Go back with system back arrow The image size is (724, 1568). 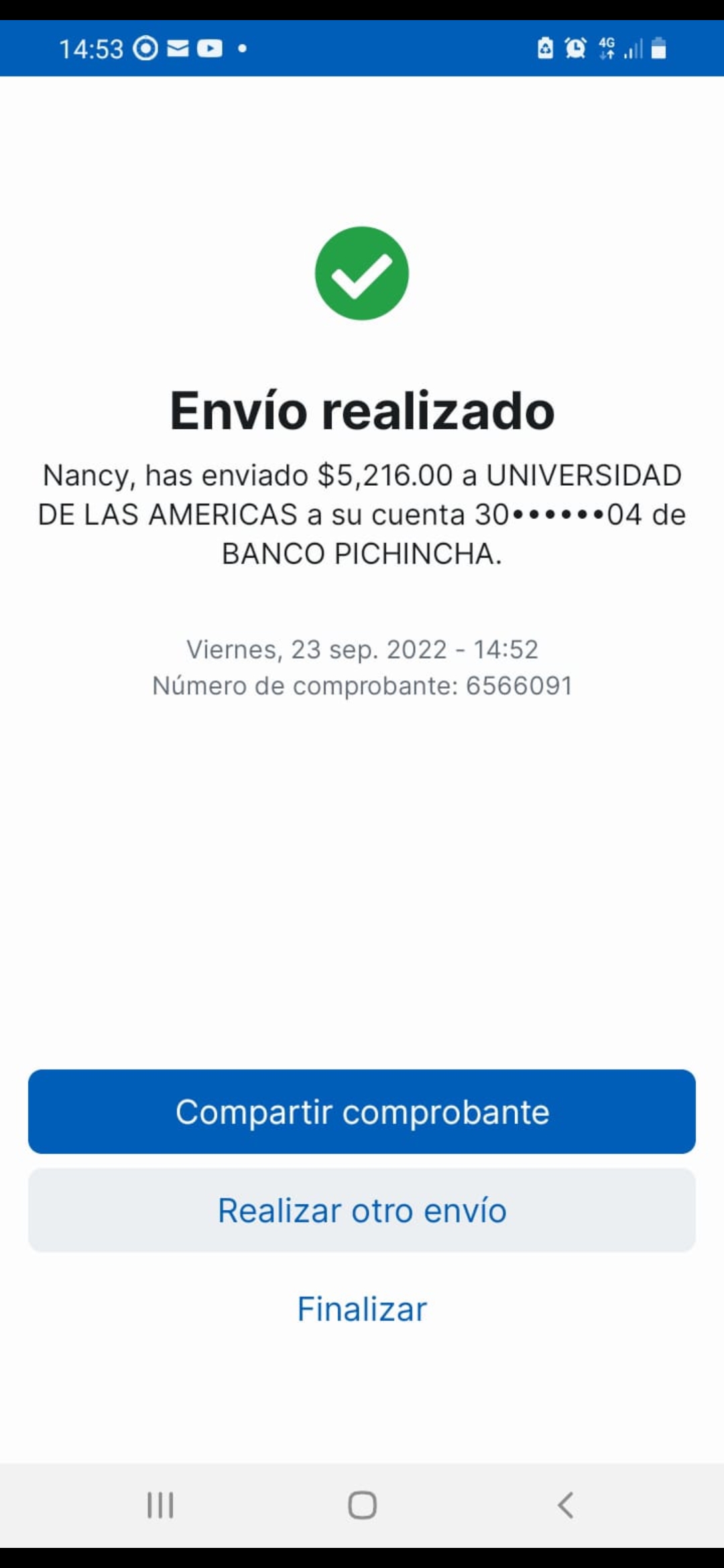pyautogui.click(x=565, y=1505)
